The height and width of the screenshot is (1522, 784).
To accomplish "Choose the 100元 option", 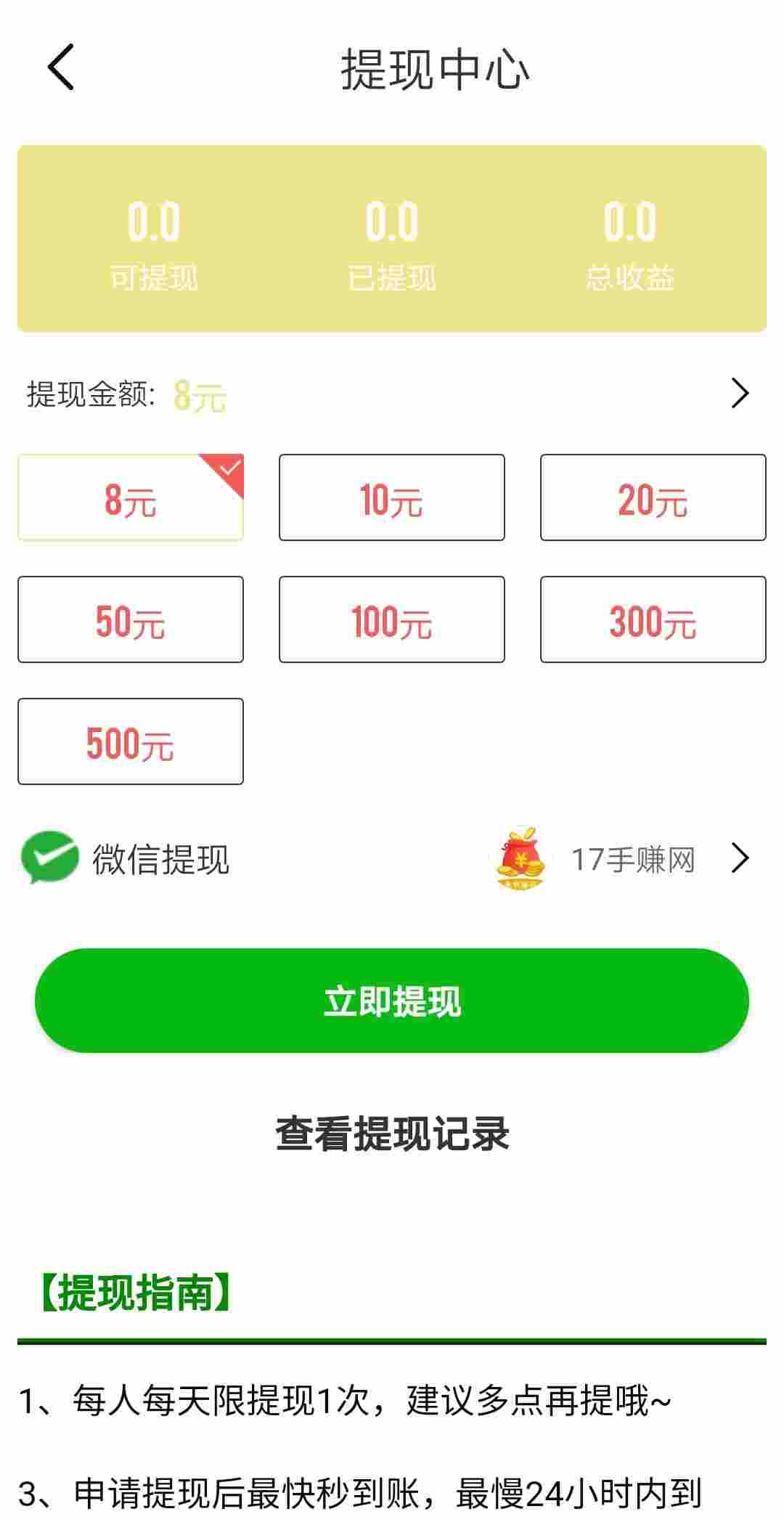I will (x=392, y=619).
